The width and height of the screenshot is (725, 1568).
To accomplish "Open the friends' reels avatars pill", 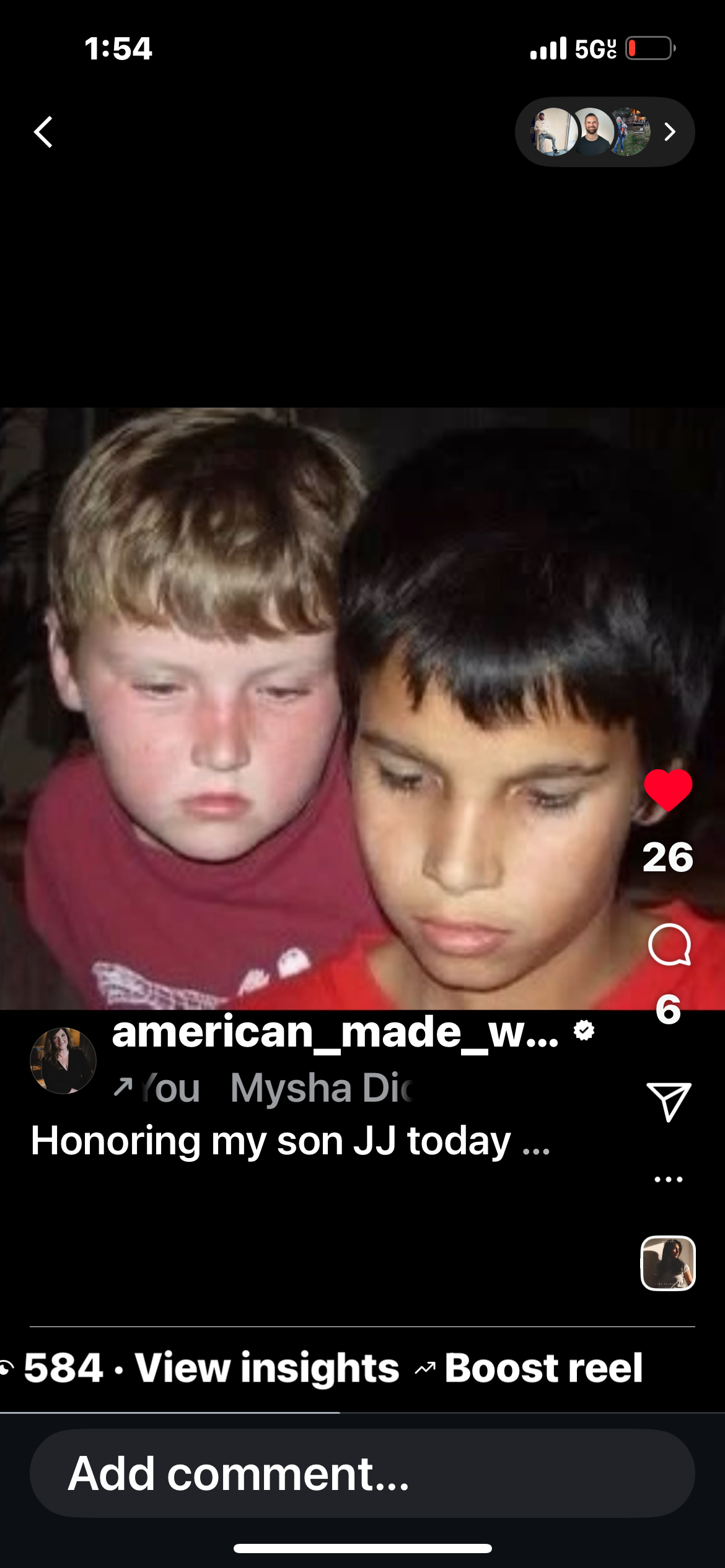I will (x=604, y=132).
